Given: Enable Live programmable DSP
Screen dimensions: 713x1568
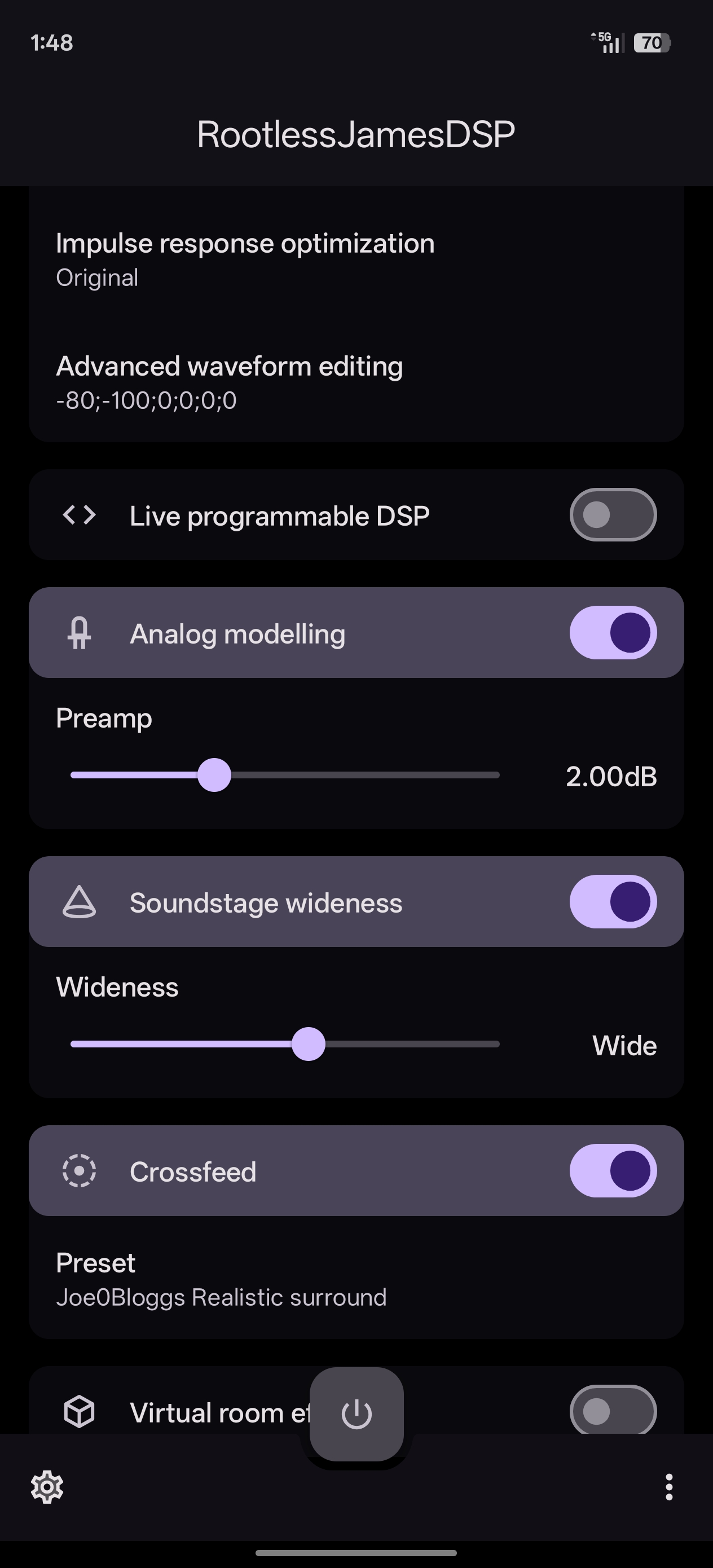Looking at the screenshot, I should (613, 515).
